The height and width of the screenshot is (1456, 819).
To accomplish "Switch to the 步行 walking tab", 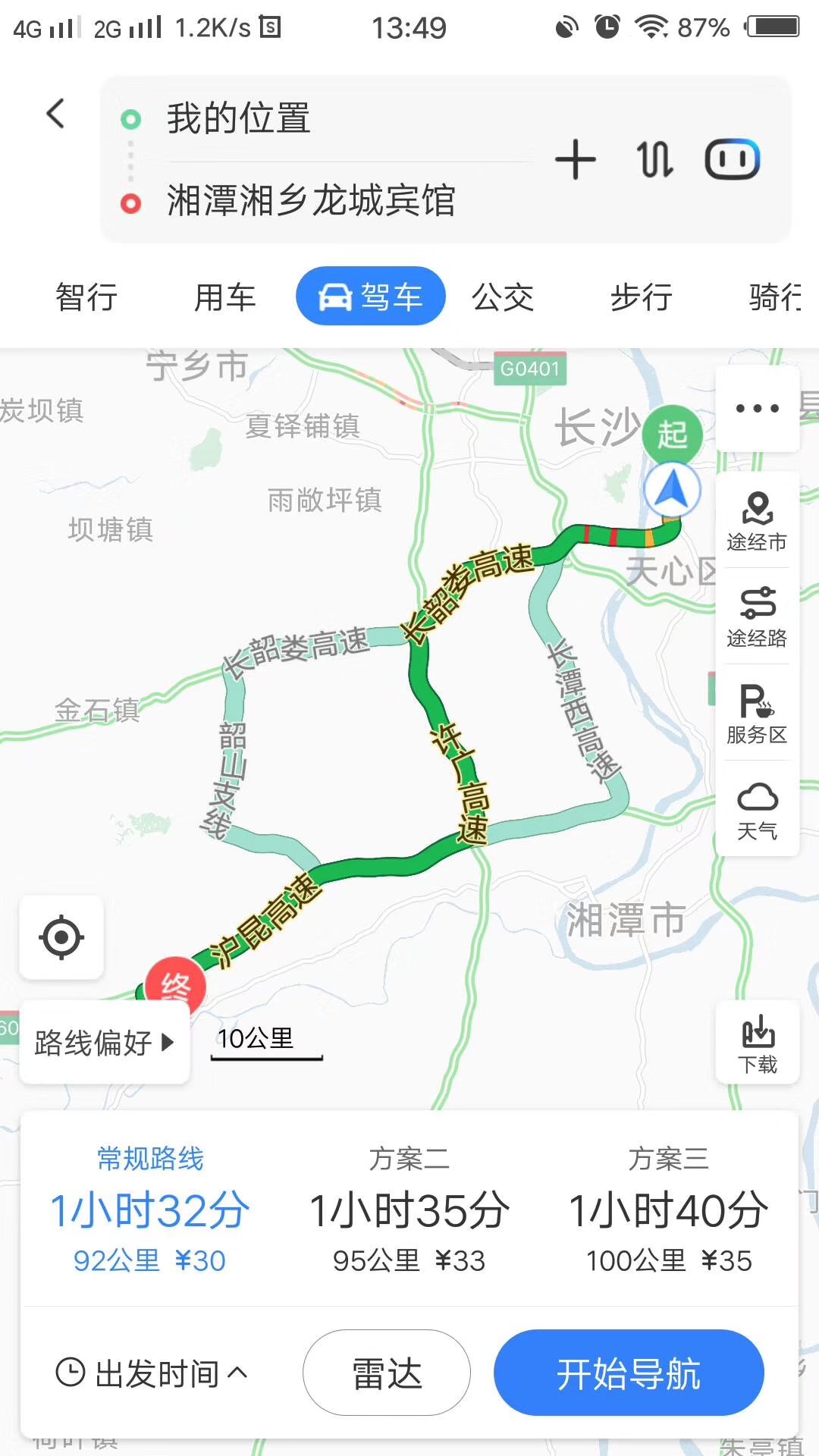I will pyautogui.click(x=642, y=297).
